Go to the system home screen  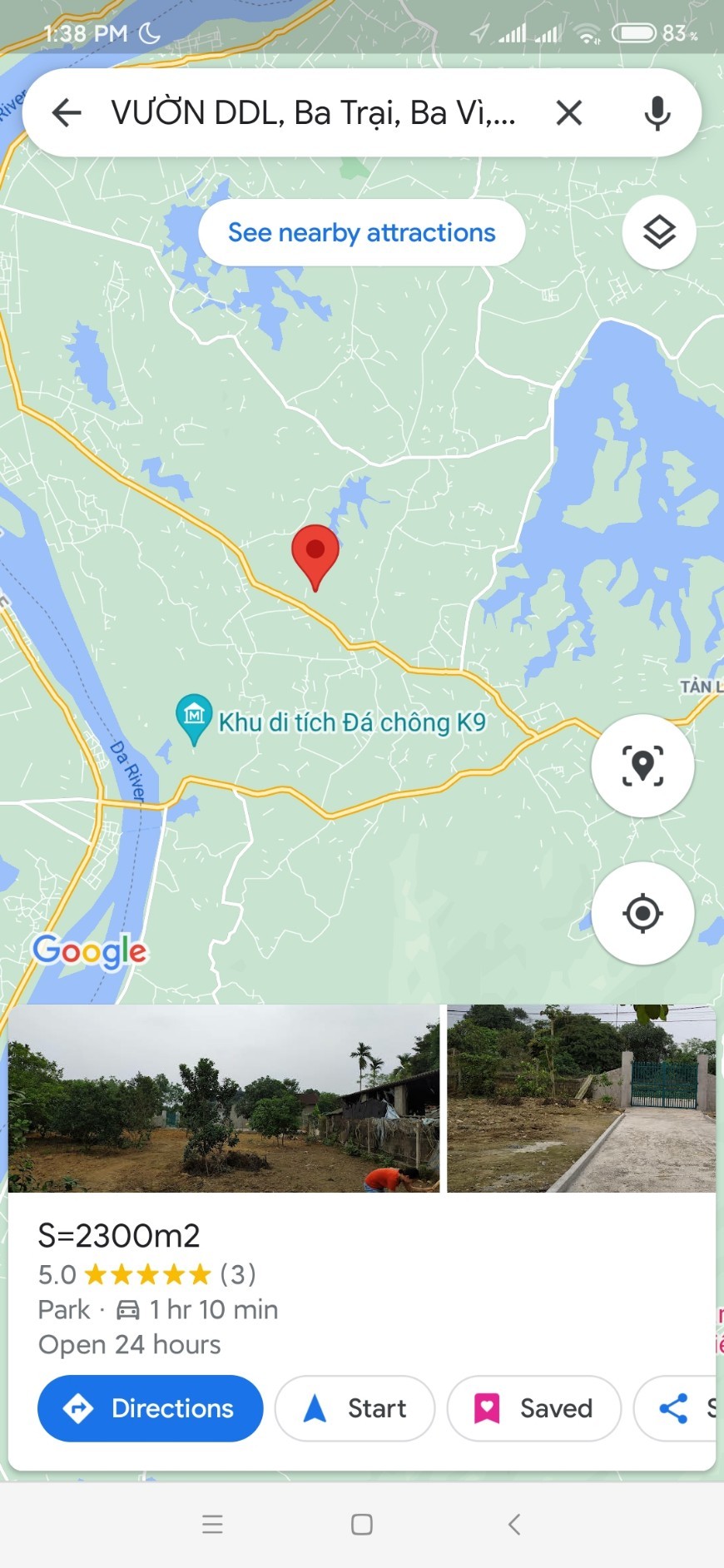pos(361,1525)
